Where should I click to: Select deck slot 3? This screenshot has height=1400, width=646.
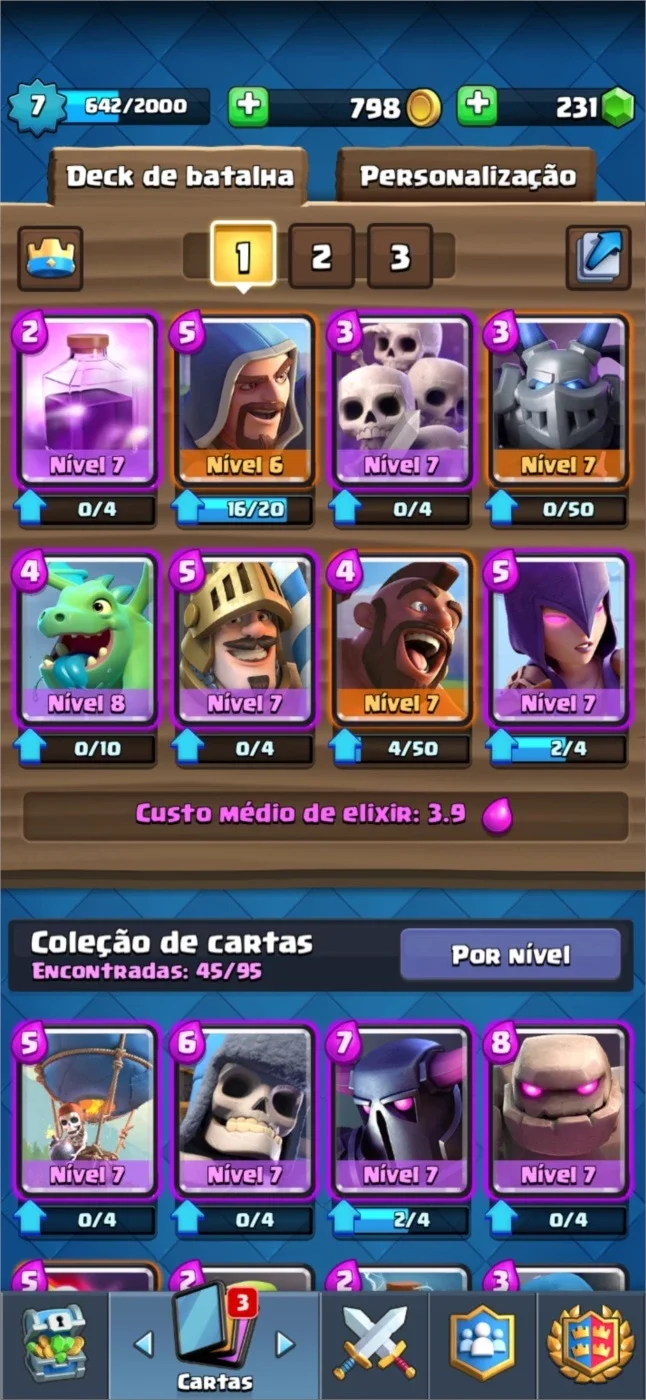pos(400,257)
